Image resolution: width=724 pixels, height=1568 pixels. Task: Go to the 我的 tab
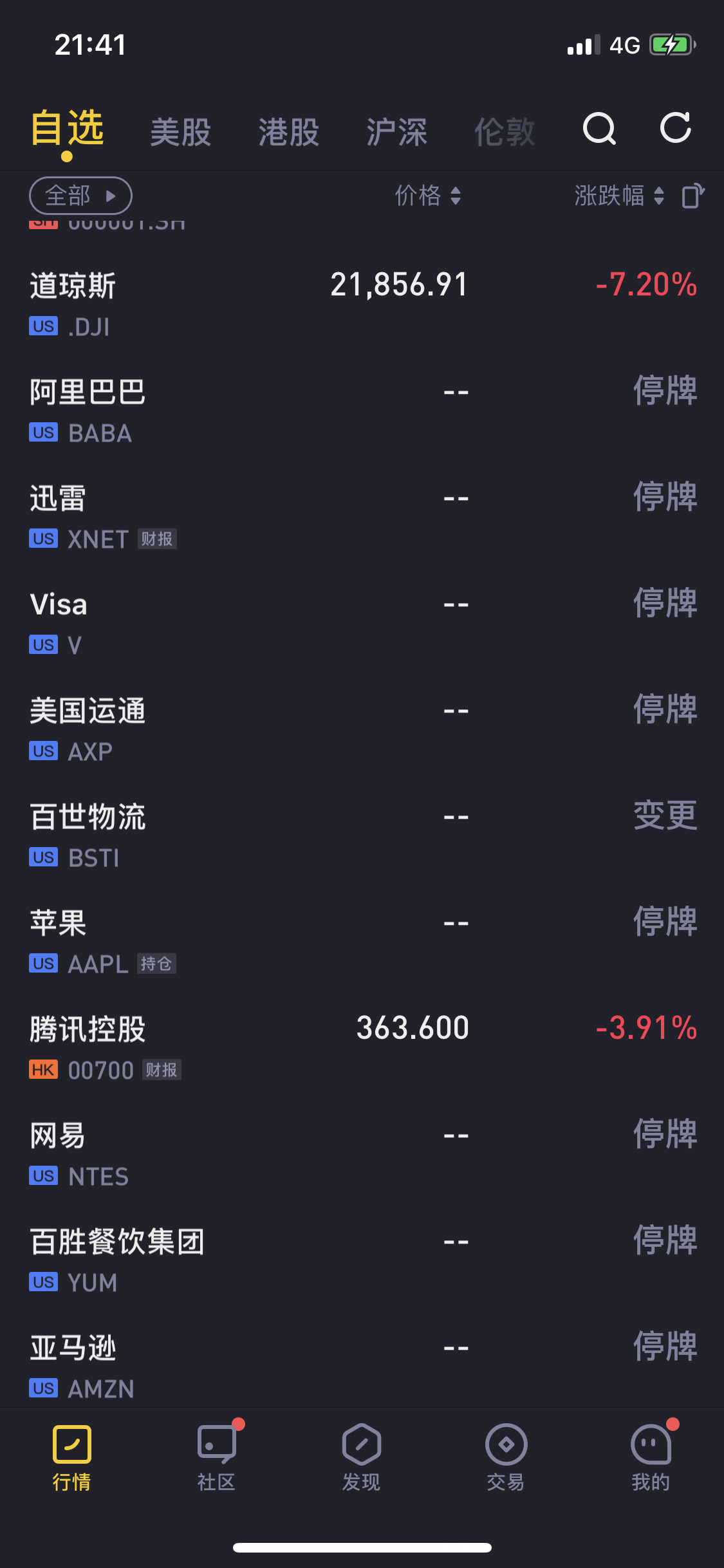tap(651, 1457)
